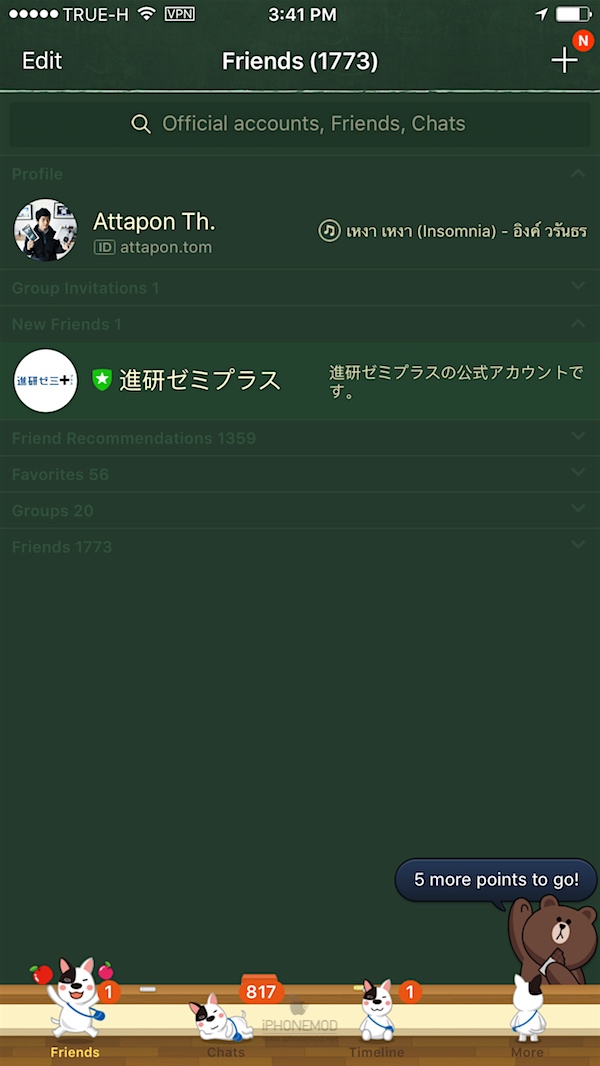Collapse the New Friends 1 section

click(x=577, y=324)
